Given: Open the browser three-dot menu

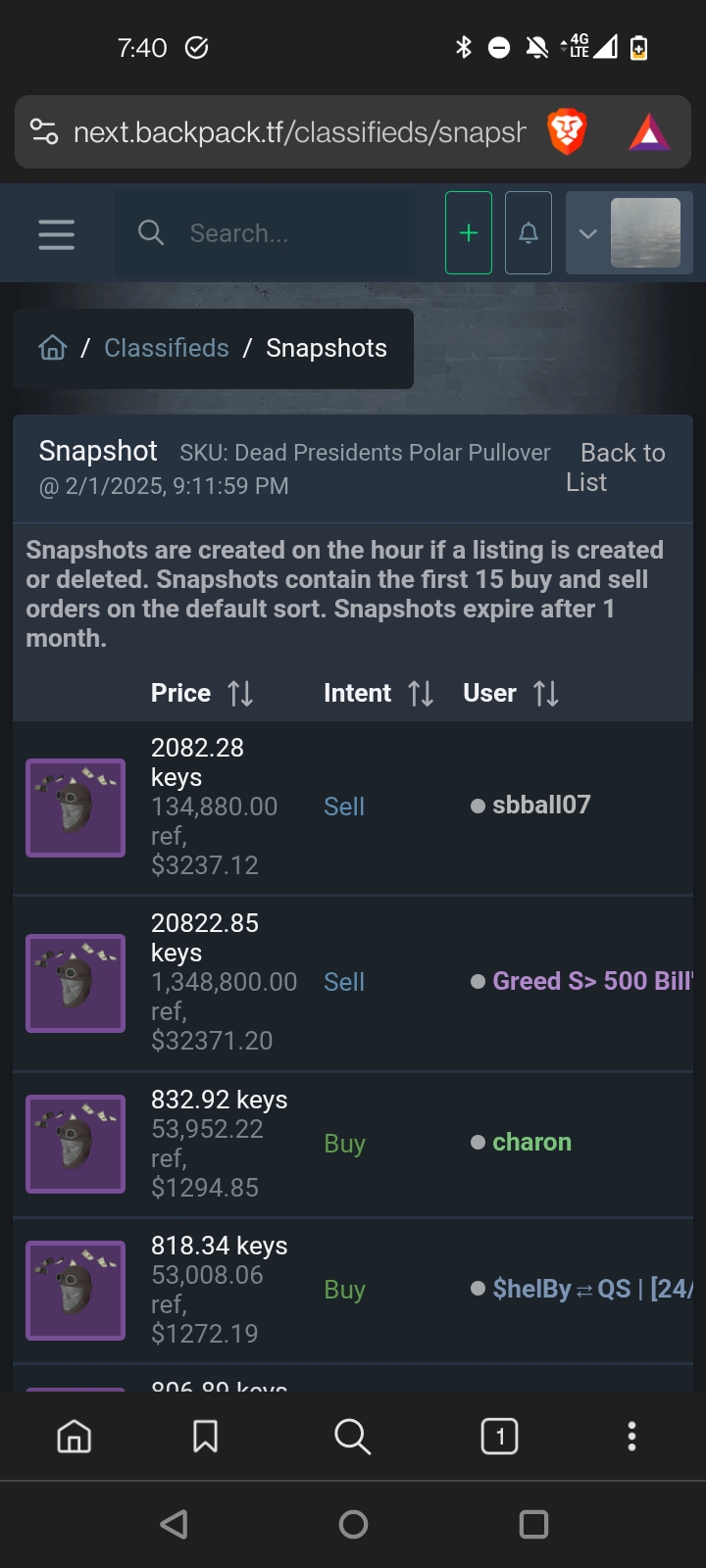Looking at the screenshot, I should point(631,1437).
